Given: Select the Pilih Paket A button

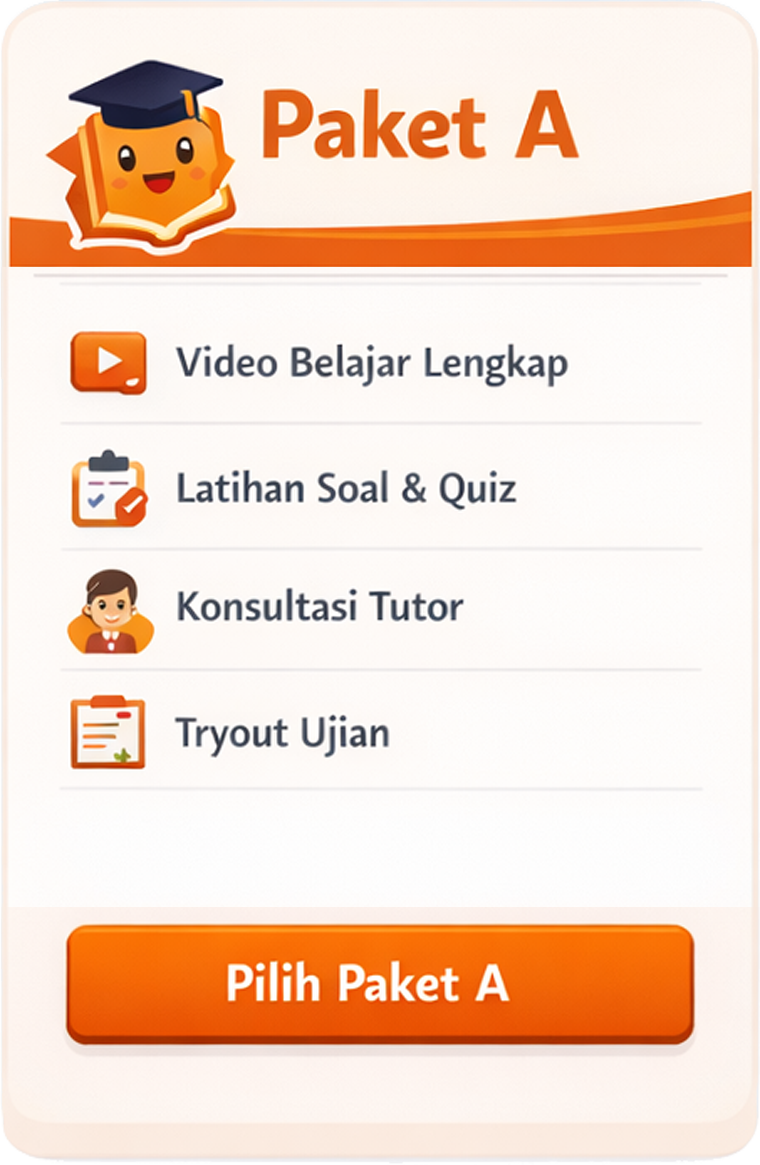Looking at the screenshot, I should pyautogui.click(x=380, y=984).
